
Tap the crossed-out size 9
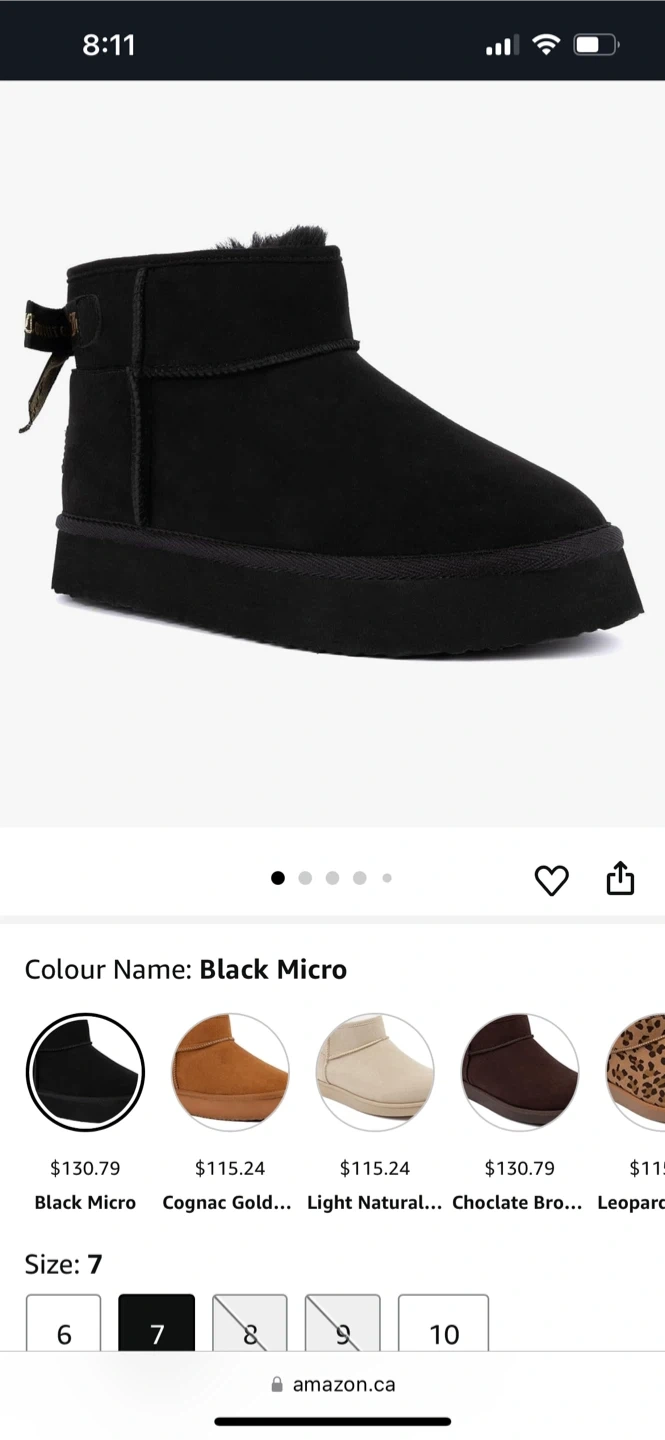[343, 1325]
